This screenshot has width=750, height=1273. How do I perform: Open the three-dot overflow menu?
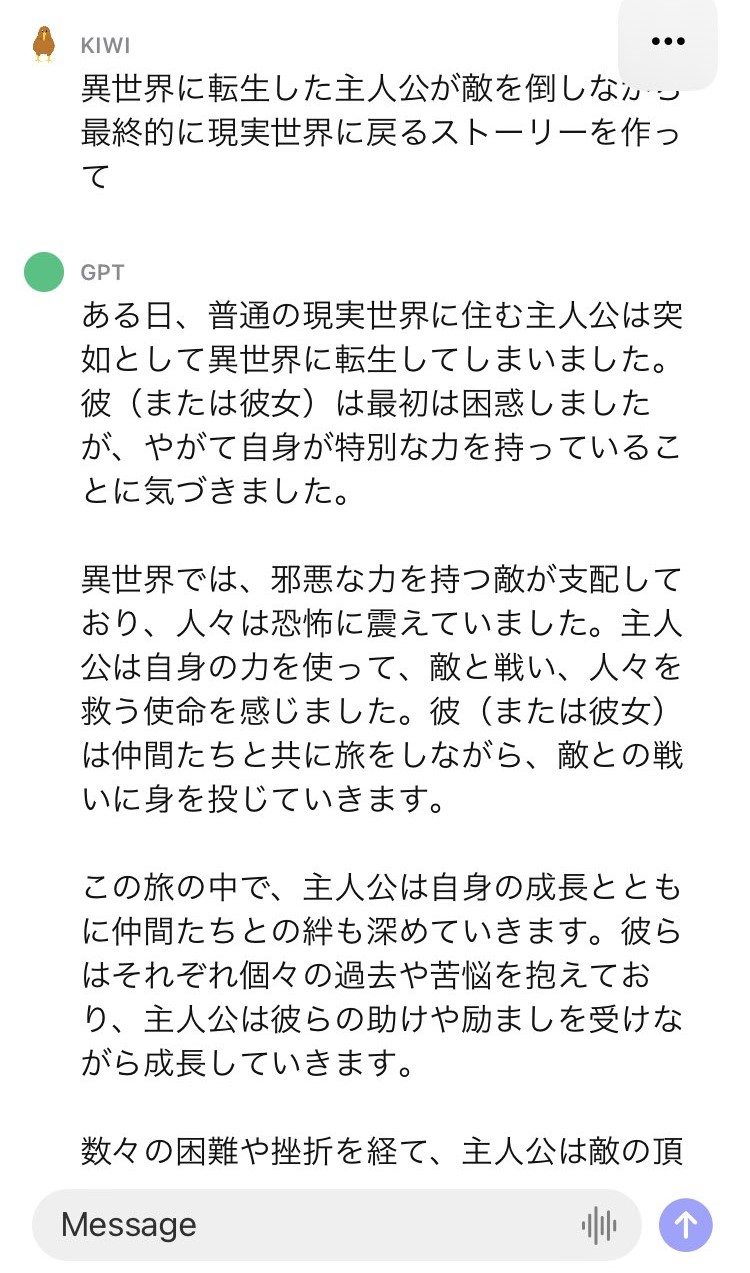coord(667,42)
